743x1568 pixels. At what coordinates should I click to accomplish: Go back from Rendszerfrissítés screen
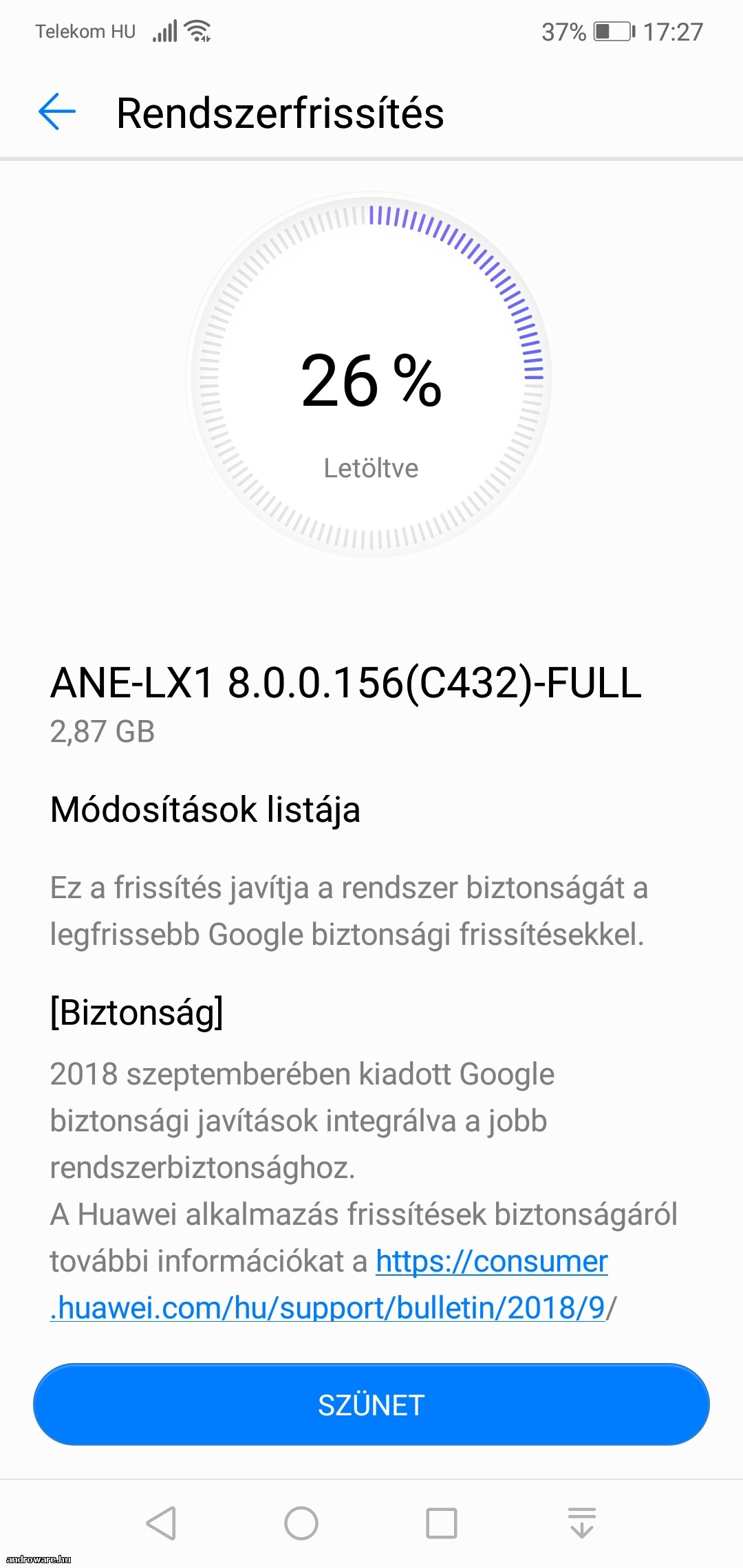pos(56,112)
